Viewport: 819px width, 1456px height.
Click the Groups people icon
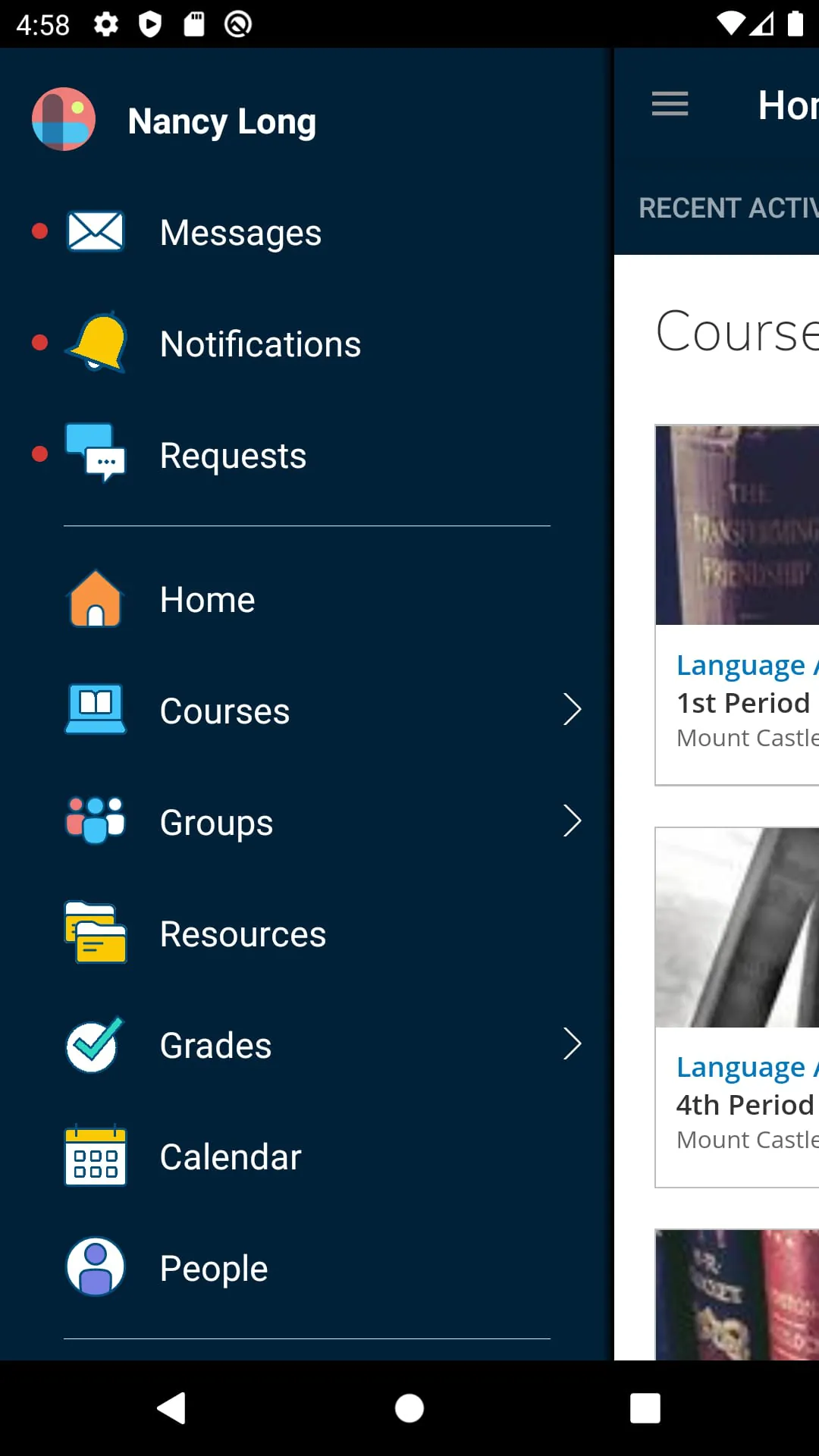click(94, 821)
